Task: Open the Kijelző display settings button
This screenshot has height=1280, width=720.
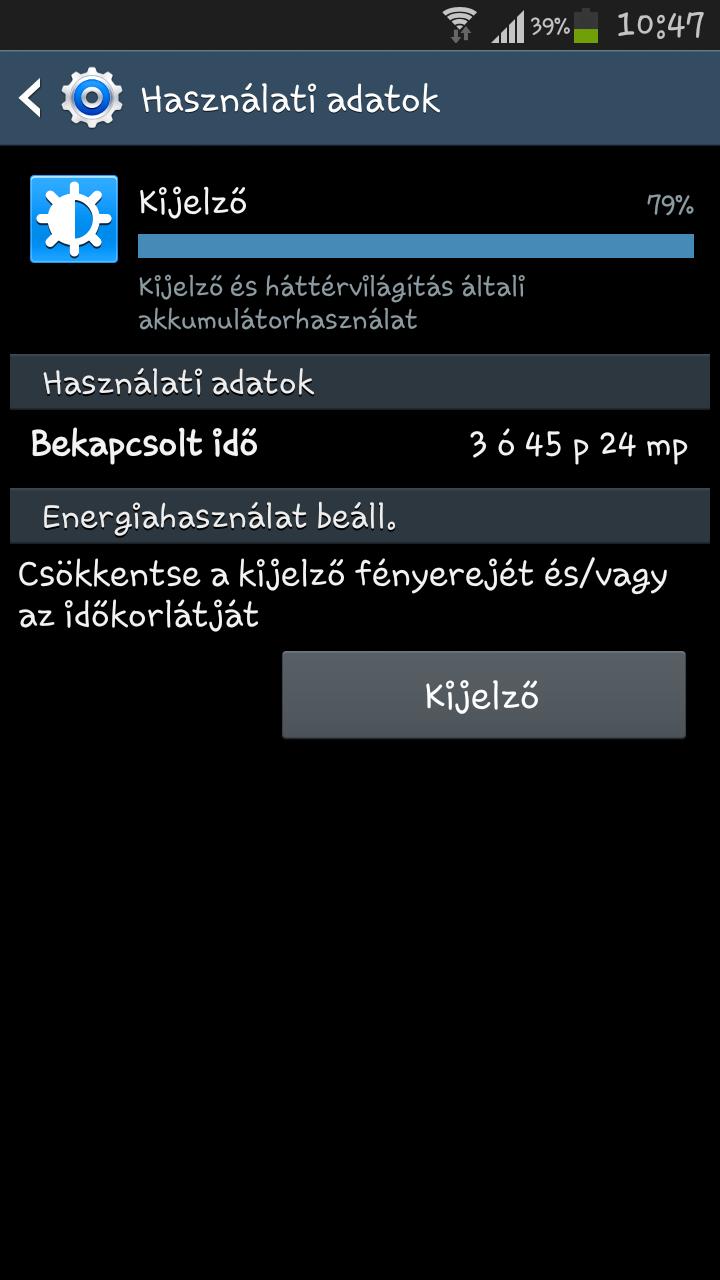Action: [x=483, y=695]
